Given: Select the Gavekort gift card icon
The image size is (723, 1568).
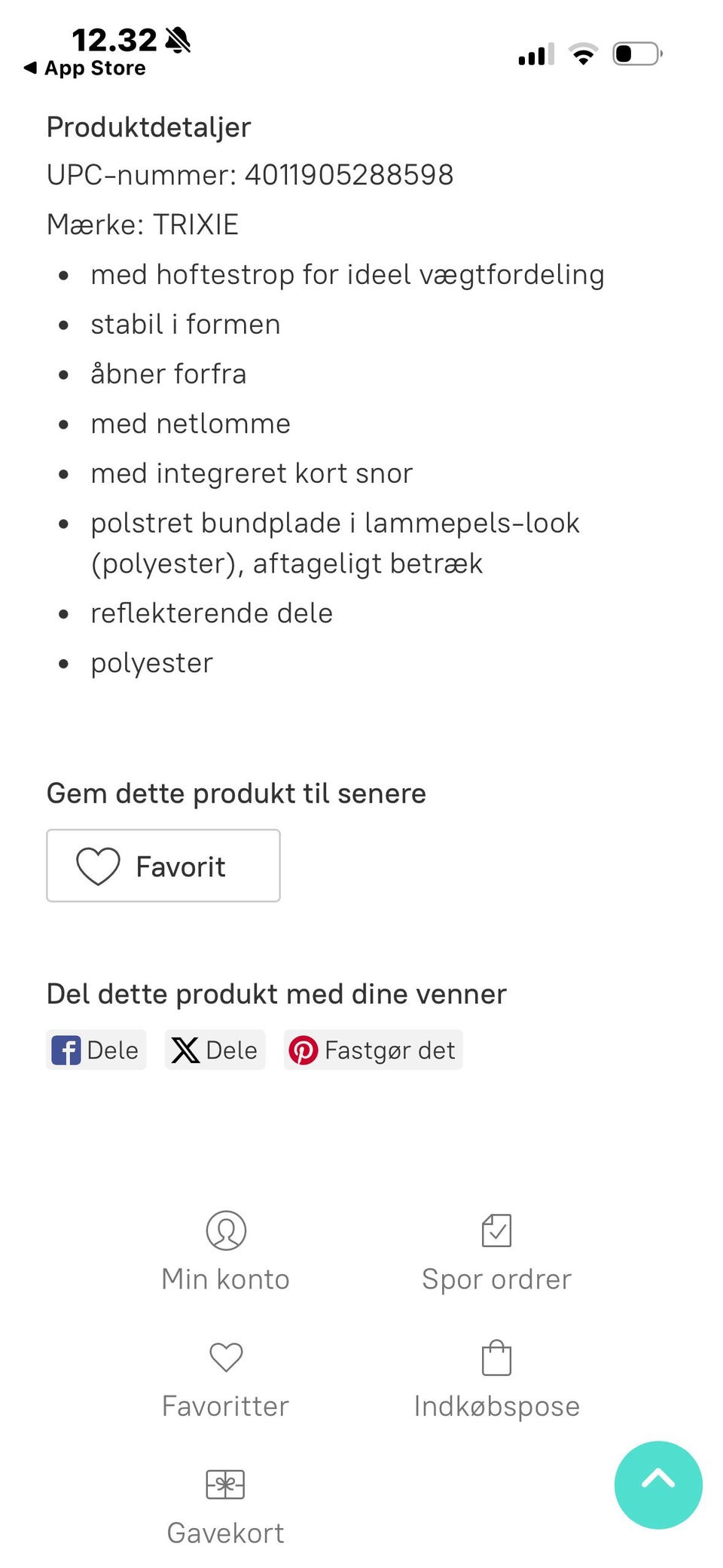Looking at the screenshot, I should (224, 1484).
